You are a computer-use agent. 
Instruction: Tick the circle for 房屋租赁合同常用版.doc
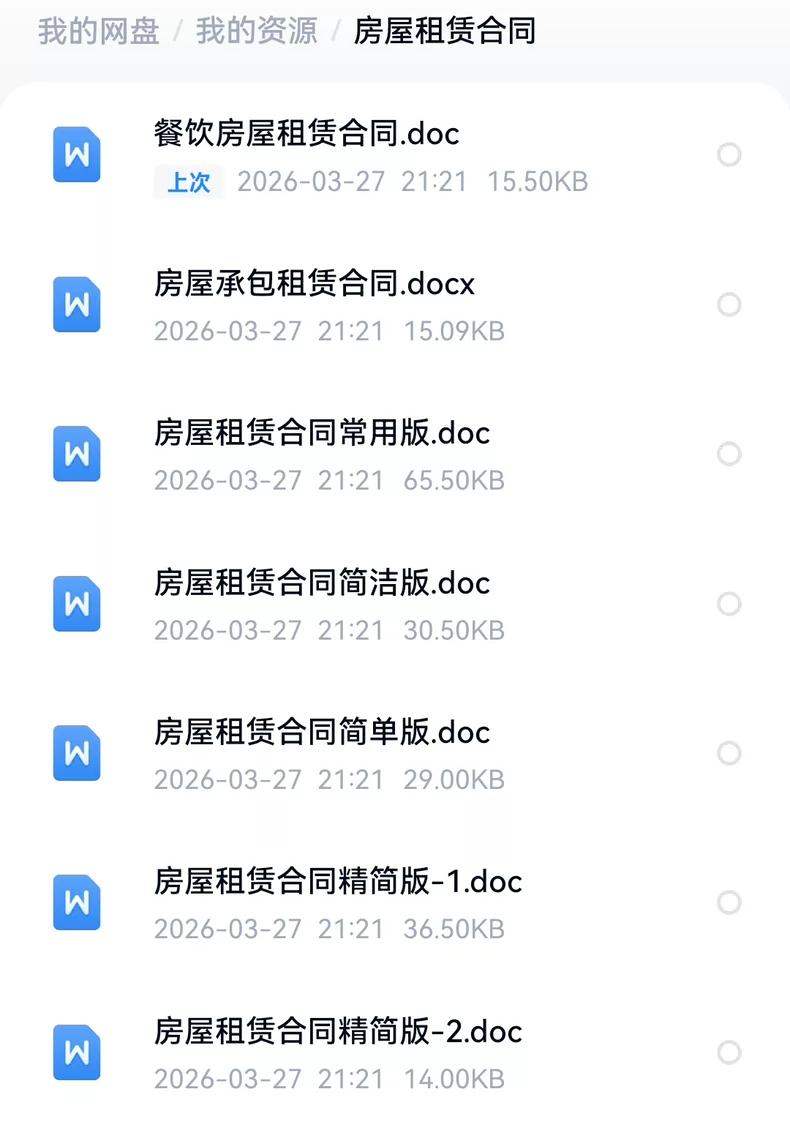[x=730, y=454]
